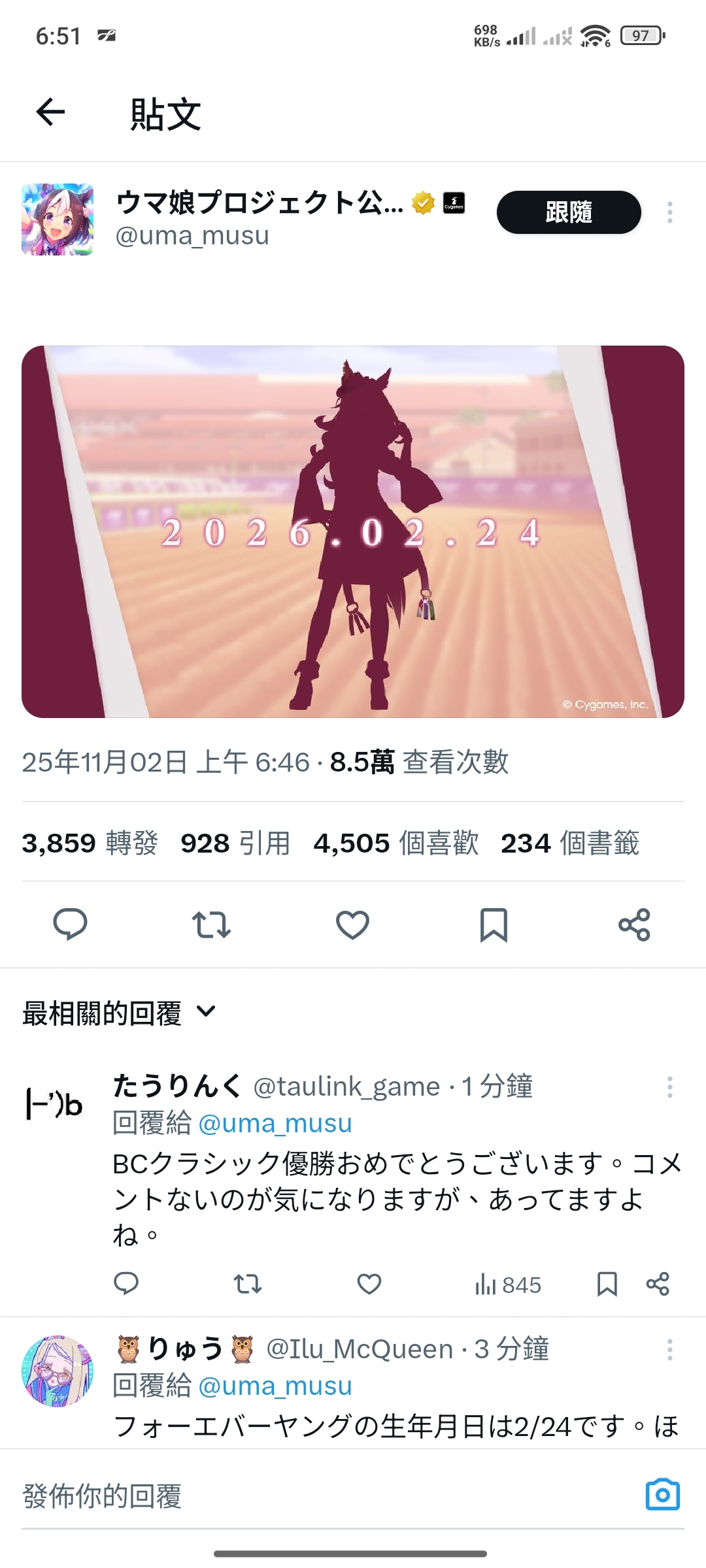Viewport: 706px width, 1568px height.
Task: Open the 2026.02.24 silhouette image
Action: [x=353, y=531]
